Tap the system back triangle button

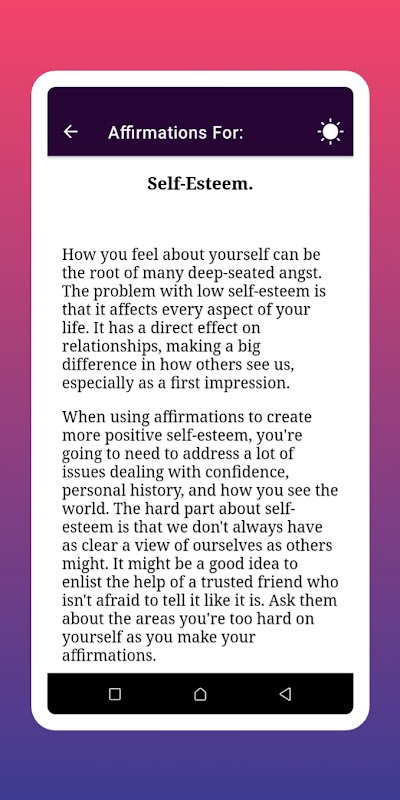(x=285, y=694)
